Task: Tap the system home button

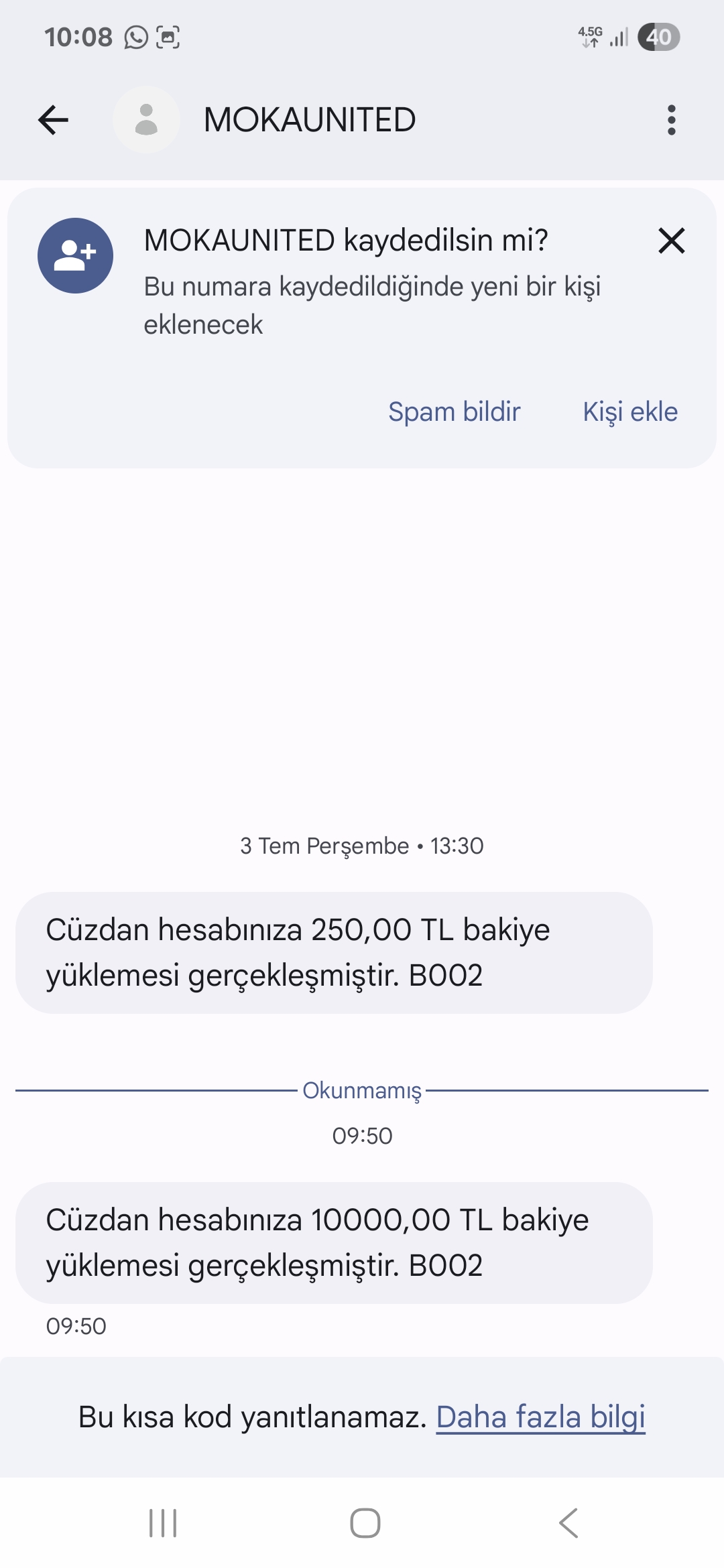Action: 365,1523
